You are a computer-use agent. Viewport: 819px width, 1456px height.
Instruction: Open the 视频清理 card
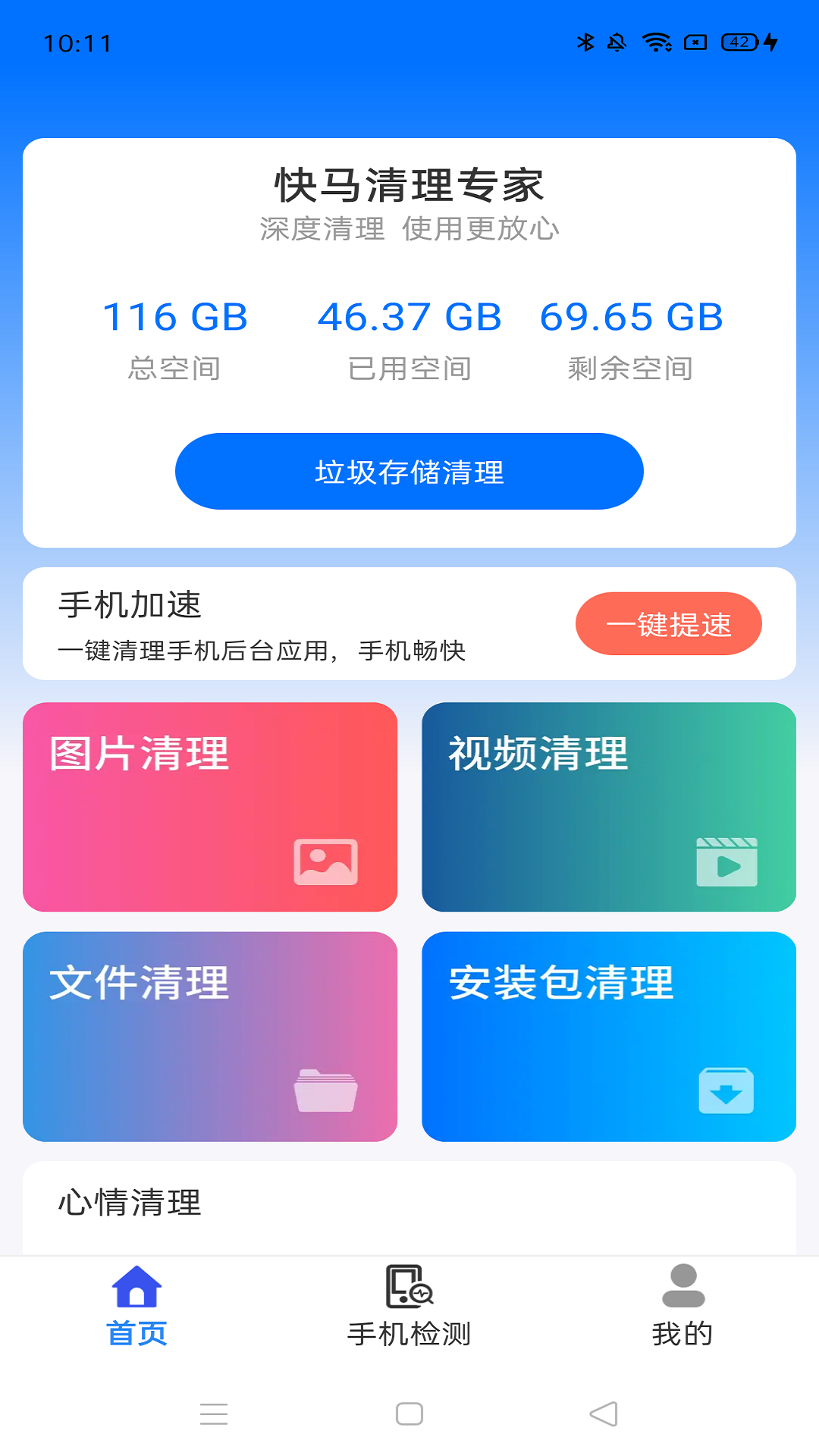click(x=608, y=807)
